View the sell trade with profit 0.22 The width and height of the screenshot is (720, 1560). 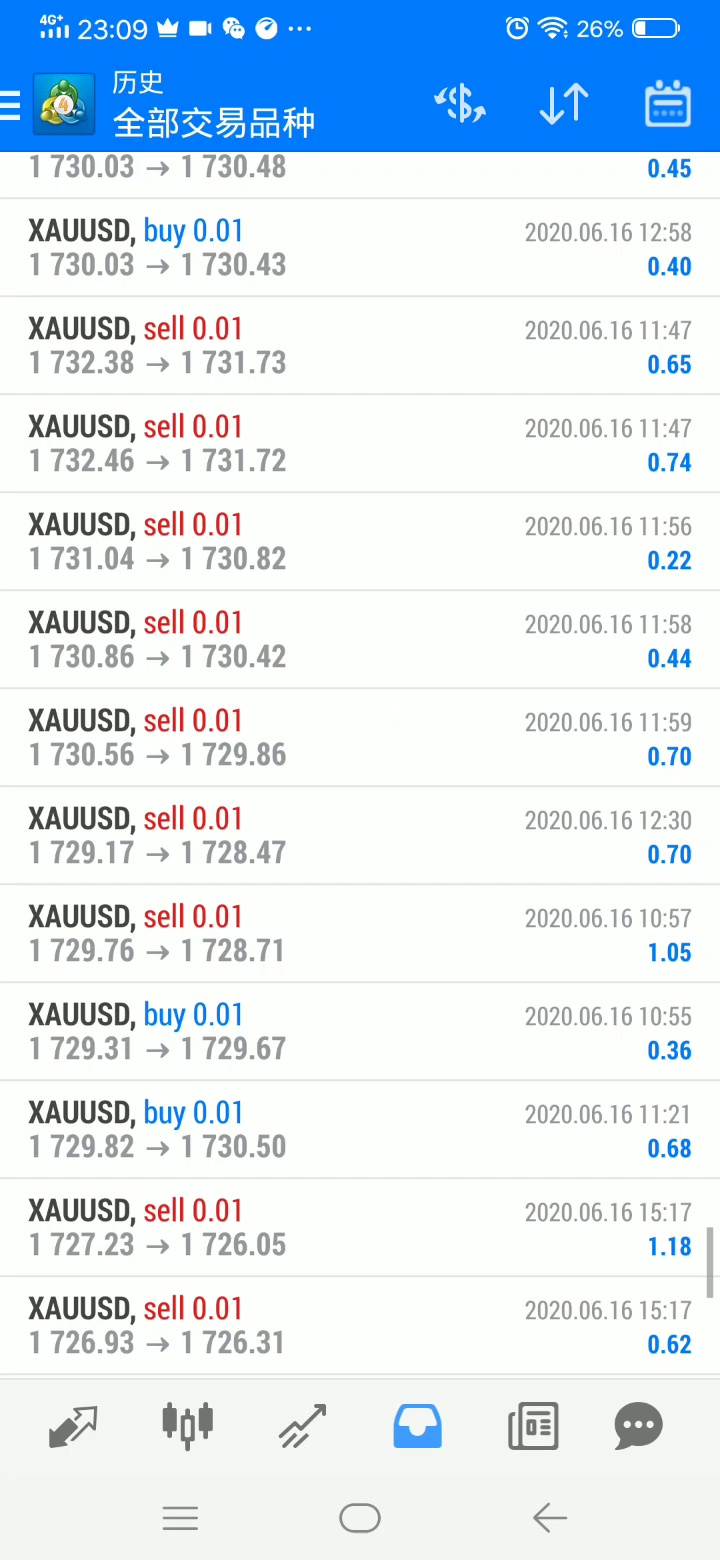tap(360, 542)
